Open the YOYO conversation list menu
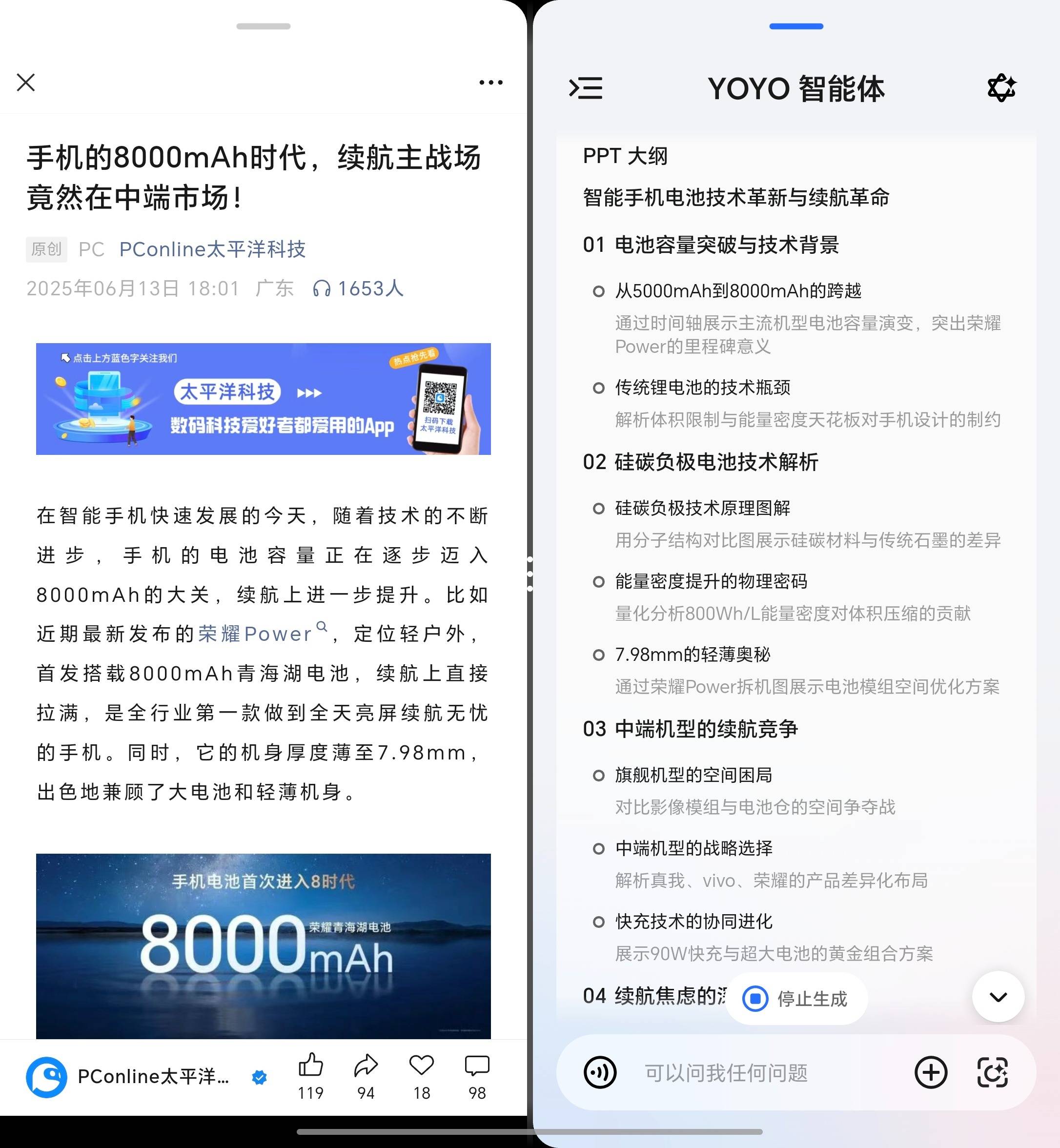This screenshot has height=1148, width=1060. (586, 88)
